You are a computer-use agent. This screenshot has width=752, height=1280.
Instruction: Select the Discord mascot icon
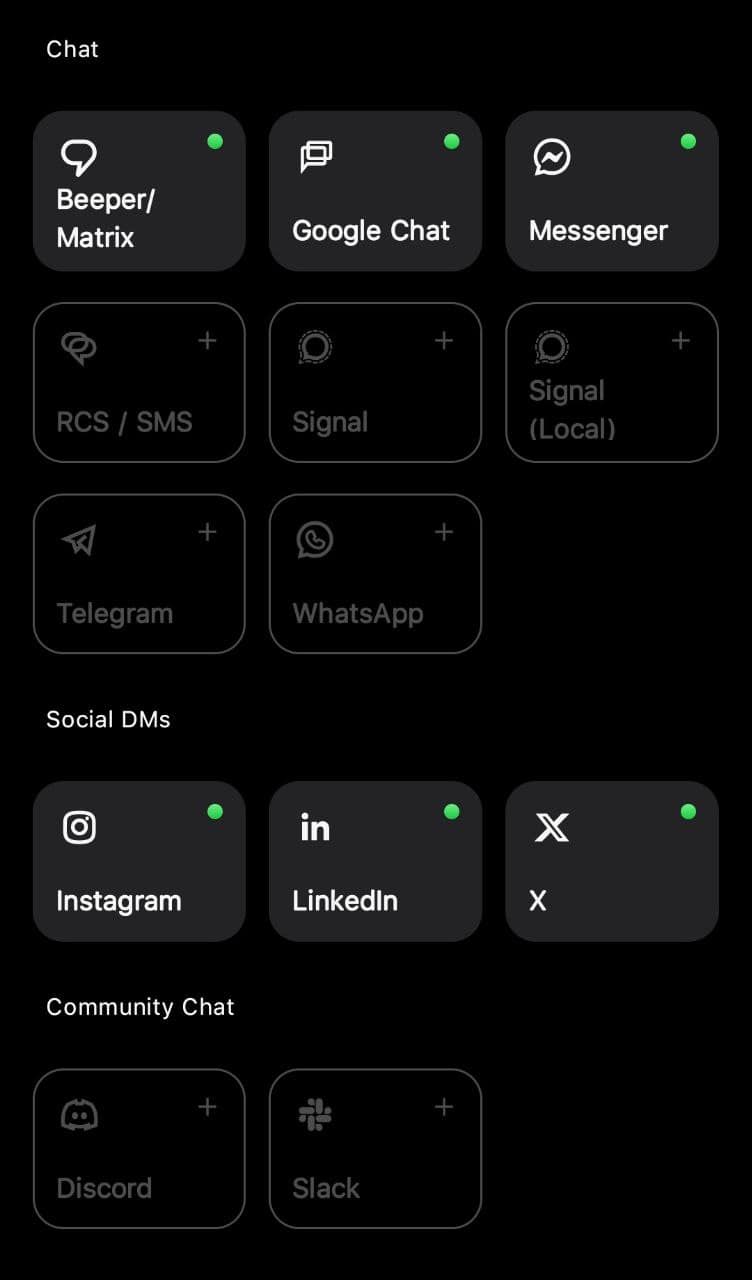click(x=78, y=1113)
